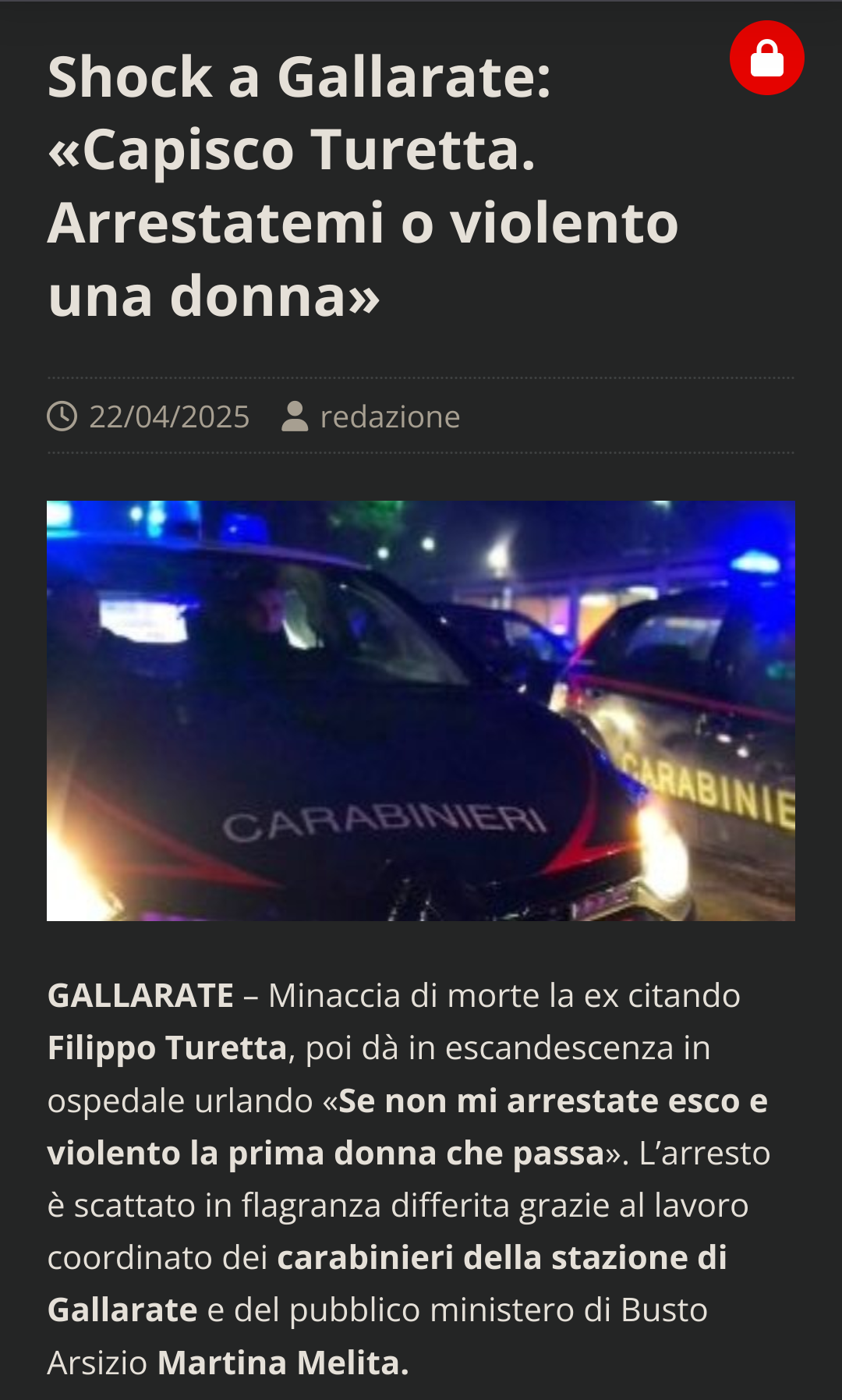Open the Carabinieri article photo
This screenshot has width=842, height=1400.
[421, 711]
